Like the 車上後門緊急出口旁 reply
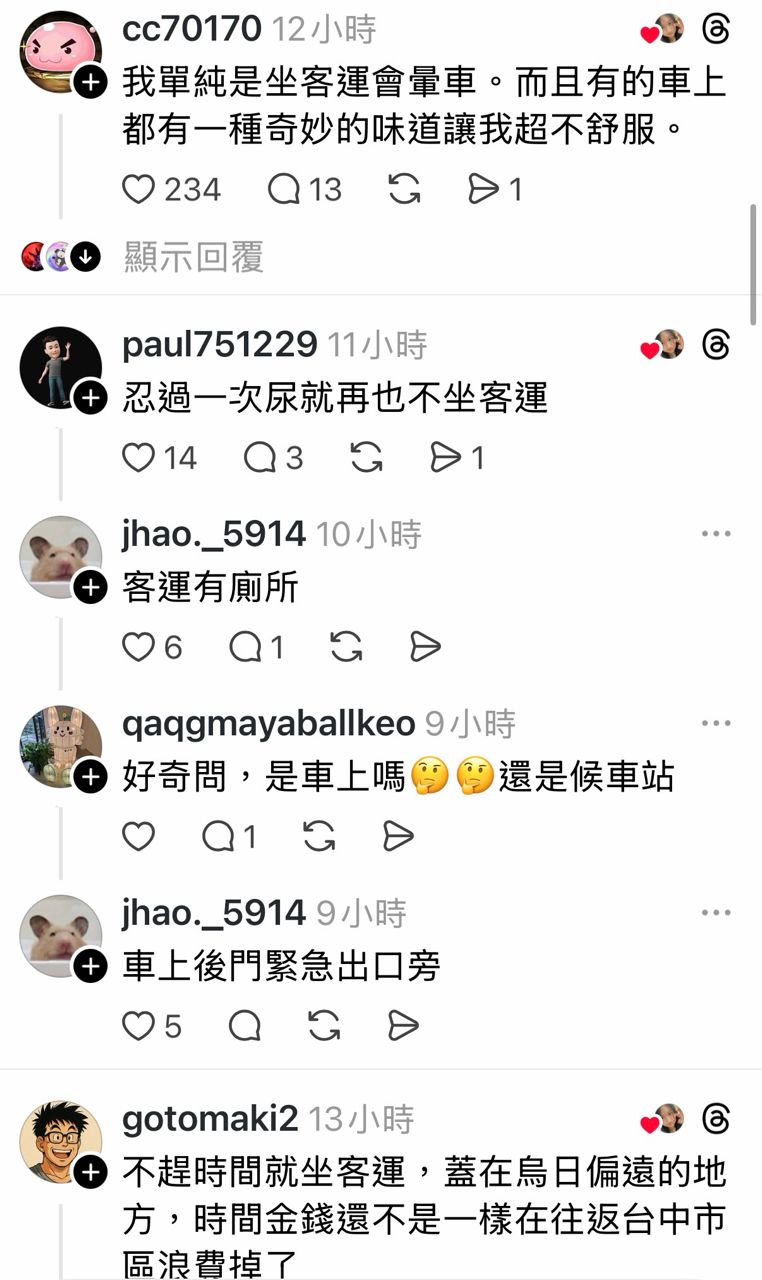 click(139, 1026)
